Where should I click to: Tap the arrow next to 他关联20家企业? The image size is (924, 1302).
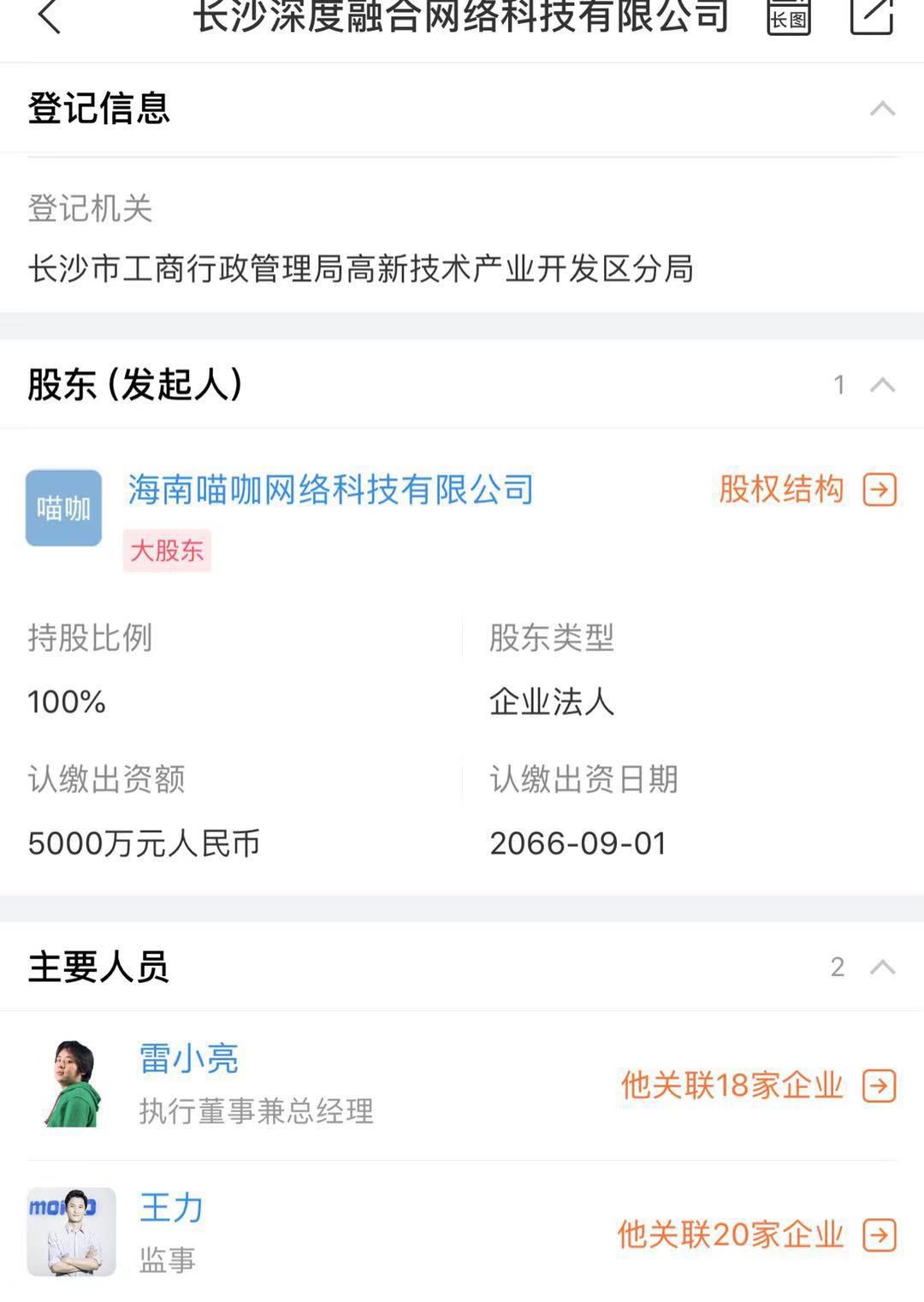point(879,1234)
